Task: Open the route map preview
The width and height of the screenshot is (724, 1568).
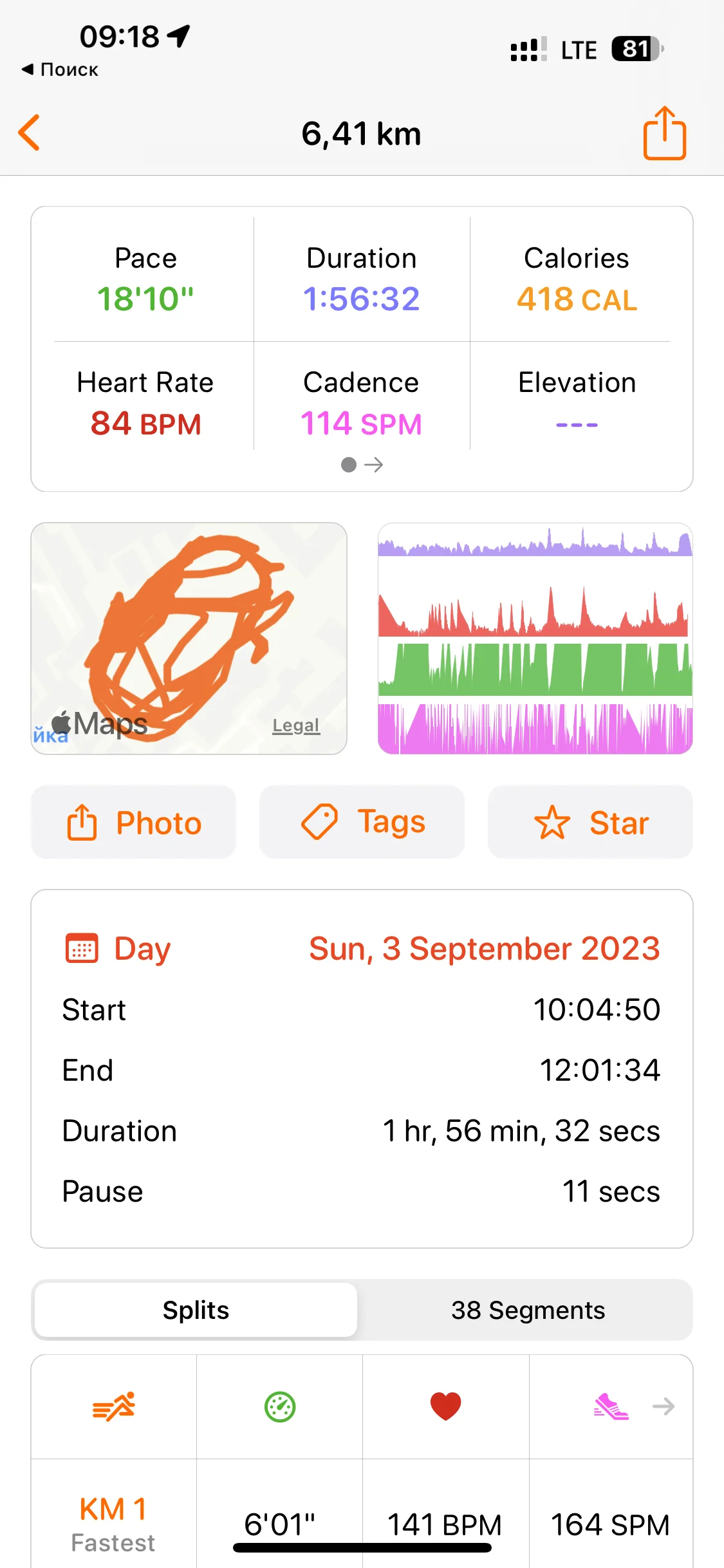Action: coord(189,637)
